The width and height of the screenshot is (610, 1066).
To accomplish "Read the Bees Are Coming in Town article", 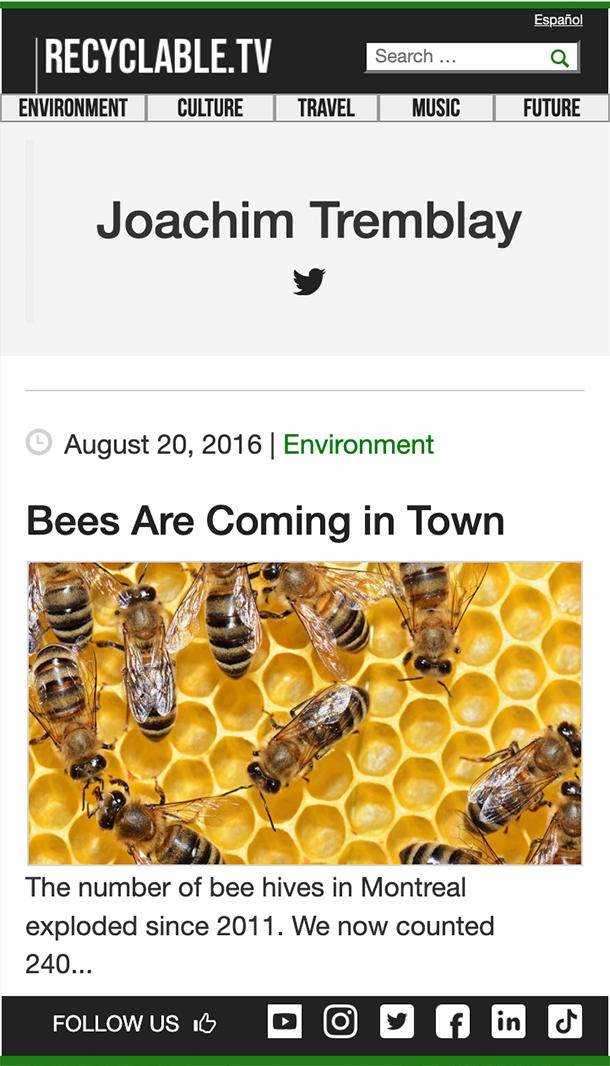I will click(265, 521).
